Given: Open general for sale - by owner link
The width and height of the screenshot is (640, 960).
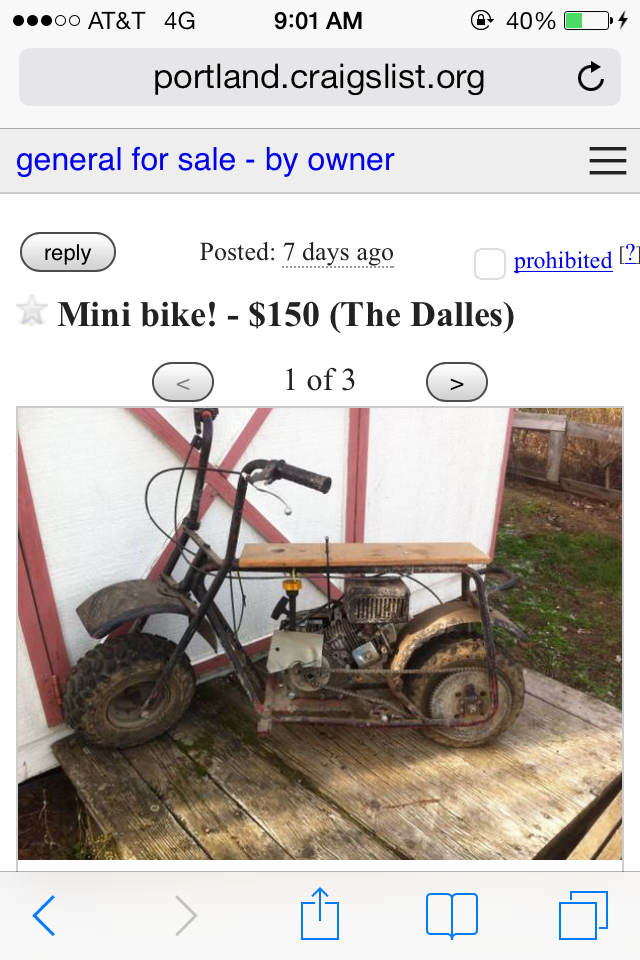Looking at the screenshot, I should [x=205, y=160].
